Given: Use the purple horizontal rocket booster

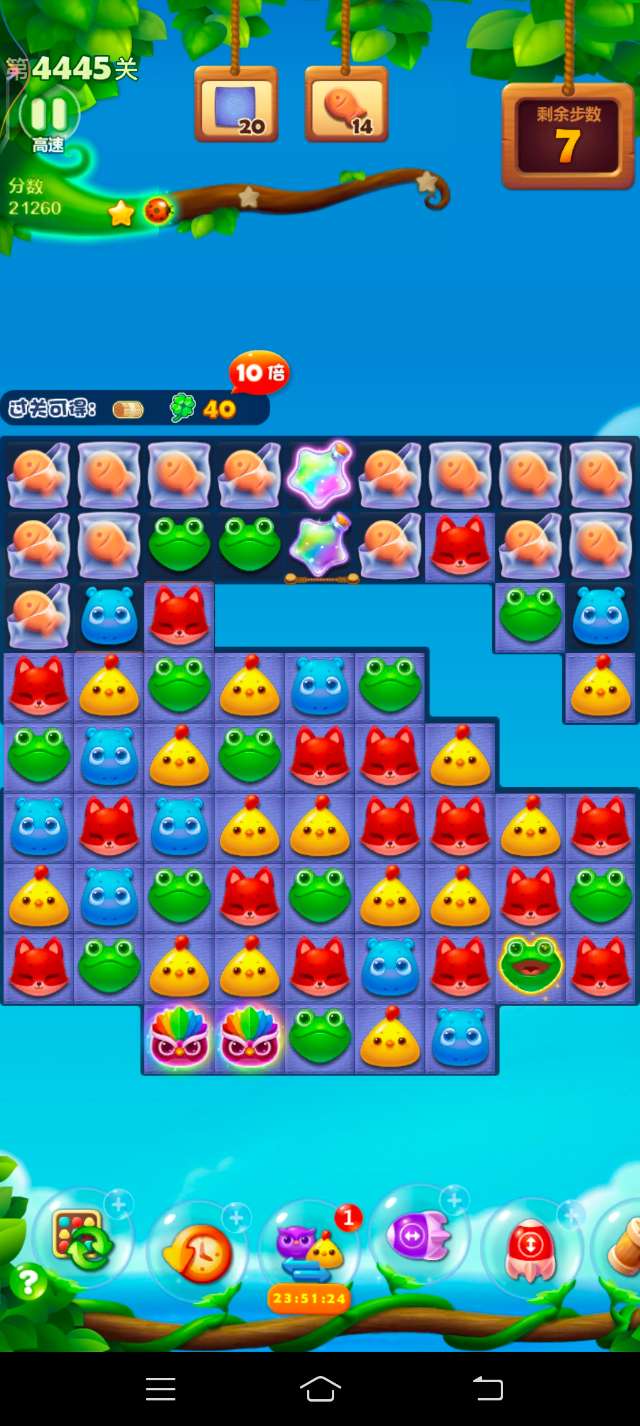Looking at the screenshot, I should 418,1238.
